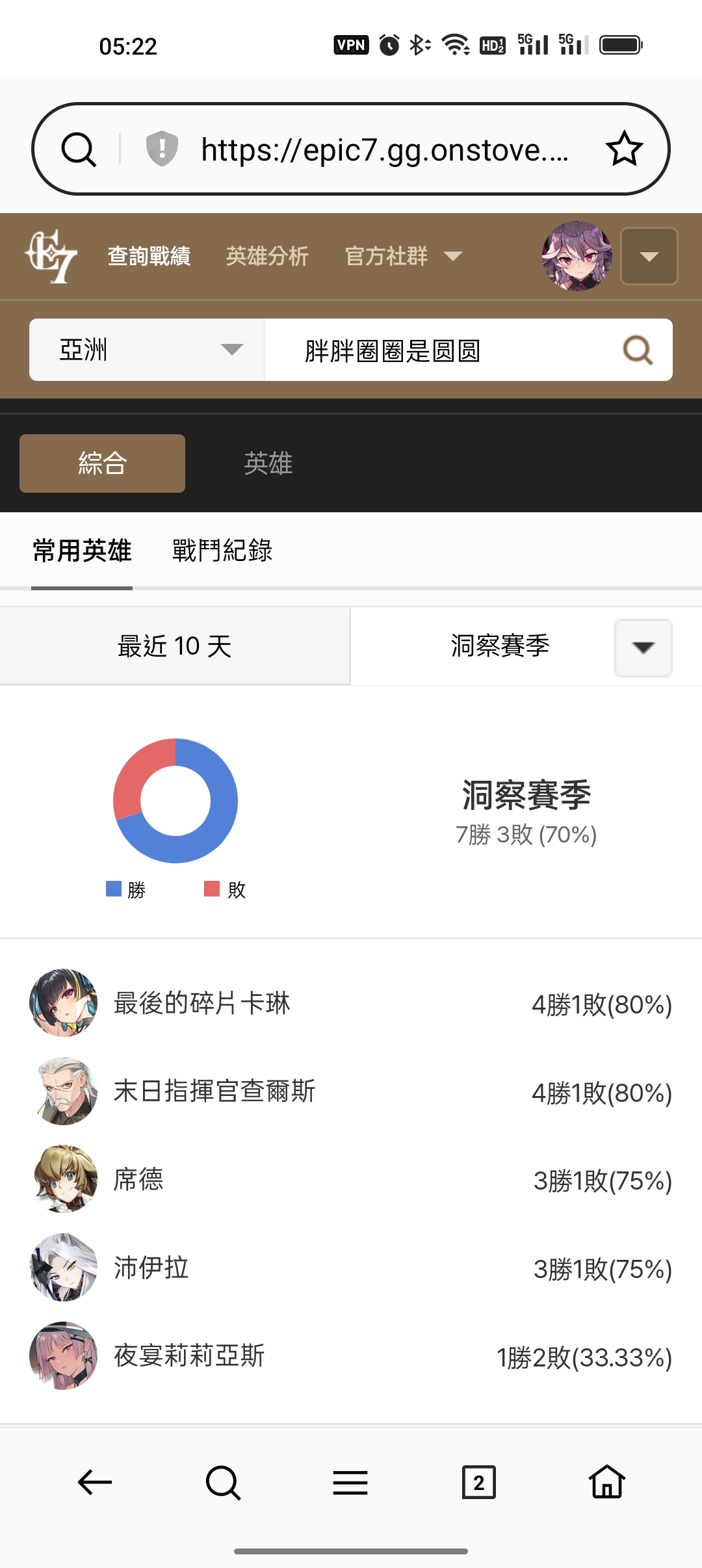
Task: Open the 亞洲 server region dropdown
Action: point(147,350)
